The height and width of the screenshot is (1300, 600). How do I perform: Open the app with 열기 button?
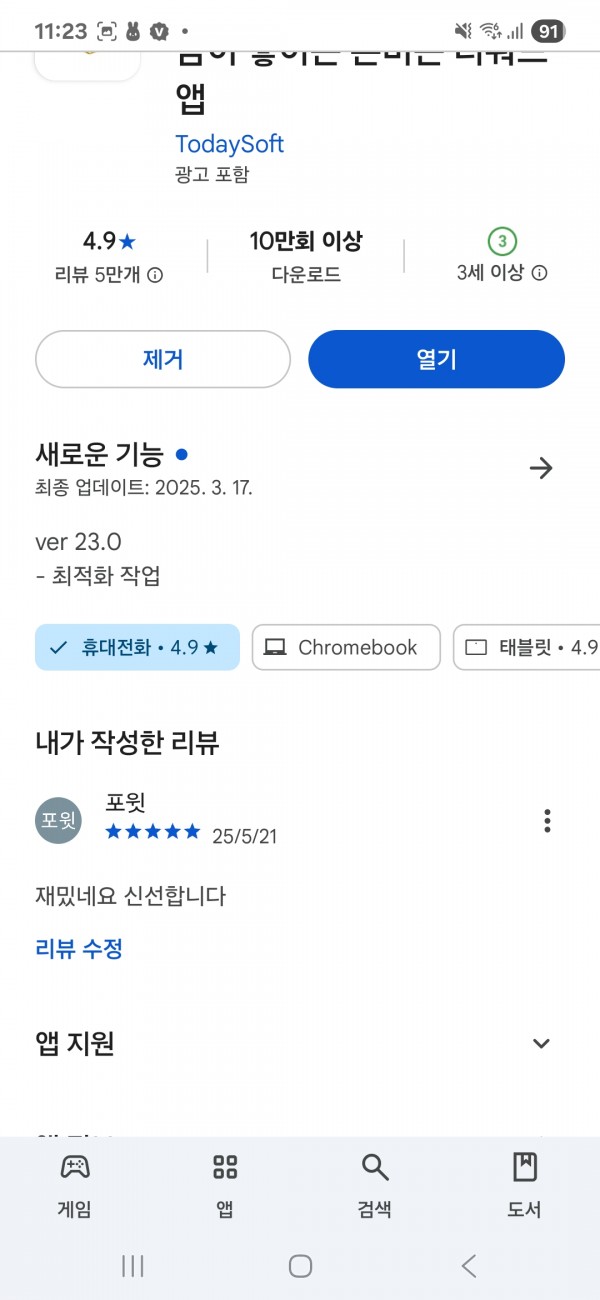(x=436, y=359)
